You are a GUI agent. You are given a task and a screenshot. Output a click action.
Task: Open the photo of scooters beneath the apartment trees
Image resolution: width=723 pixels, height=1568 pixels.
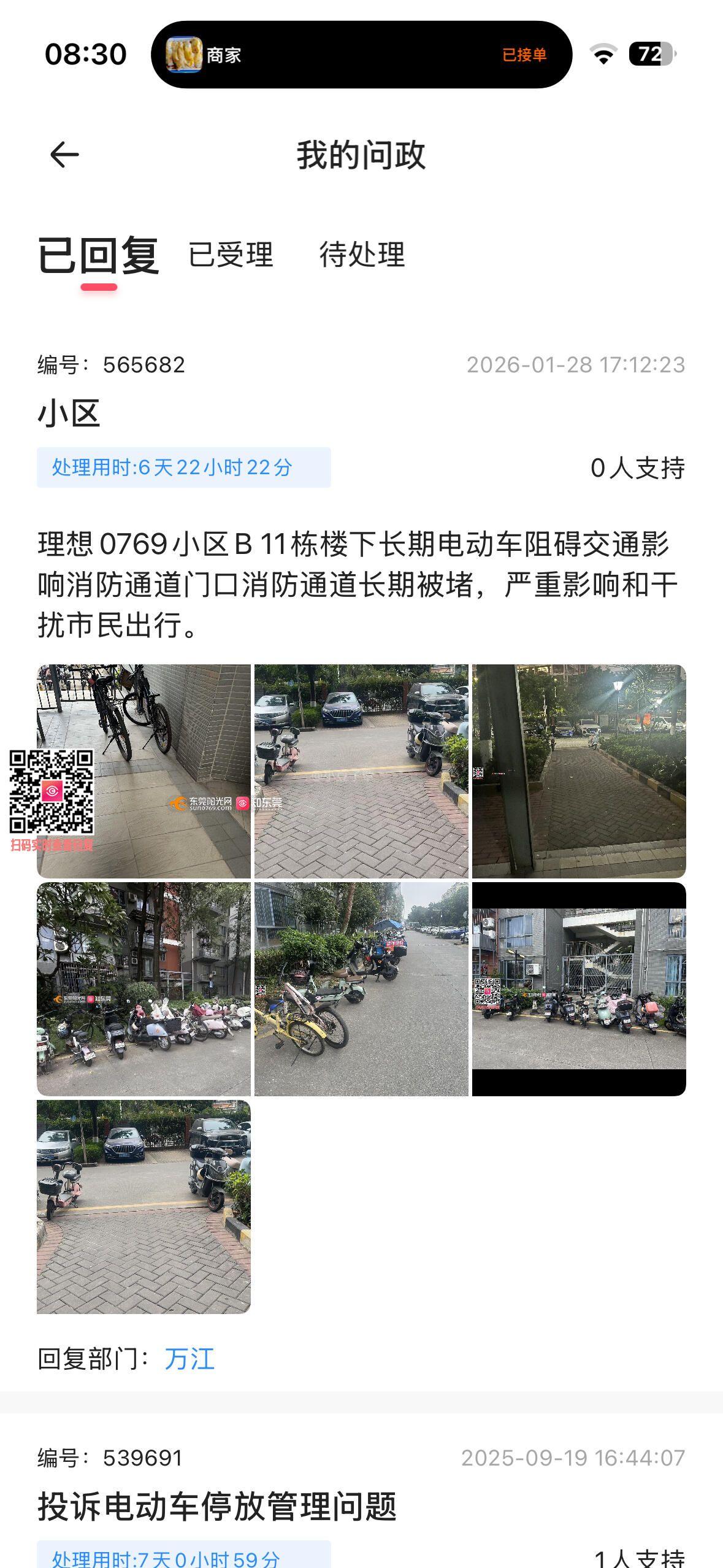(143, 989)
